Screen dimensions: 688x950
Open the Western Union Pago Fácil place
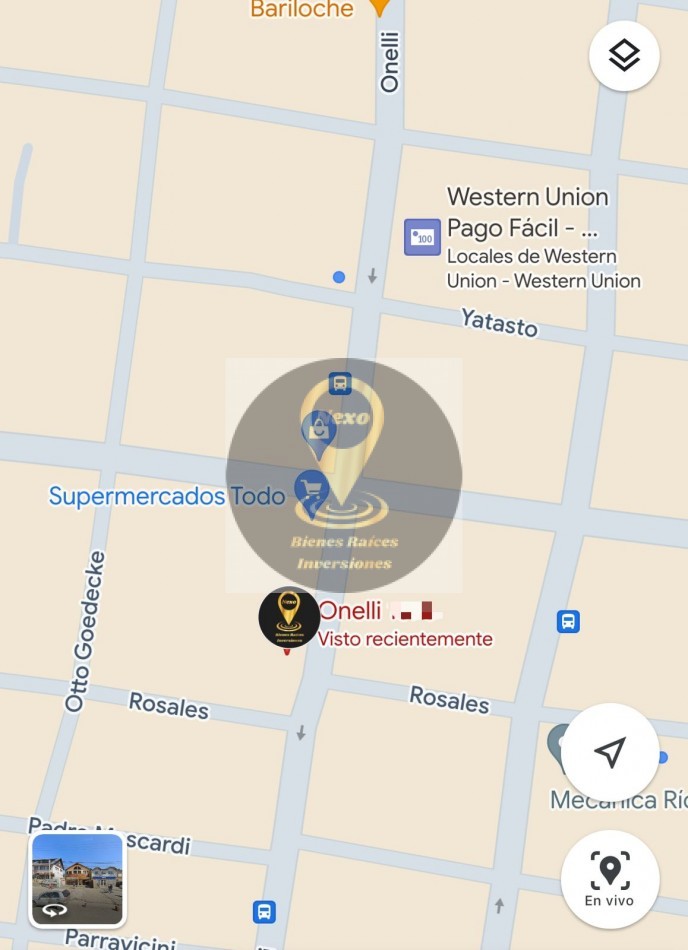[422, 237]
